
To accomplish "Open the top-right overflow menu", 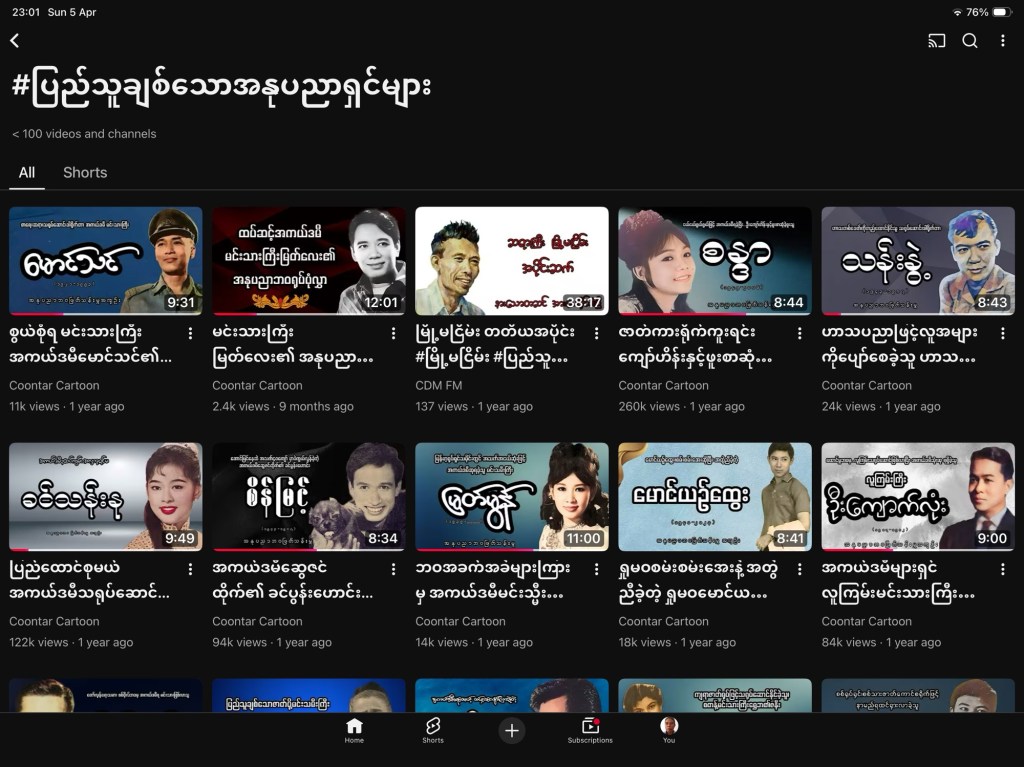I will point(1003,41).
